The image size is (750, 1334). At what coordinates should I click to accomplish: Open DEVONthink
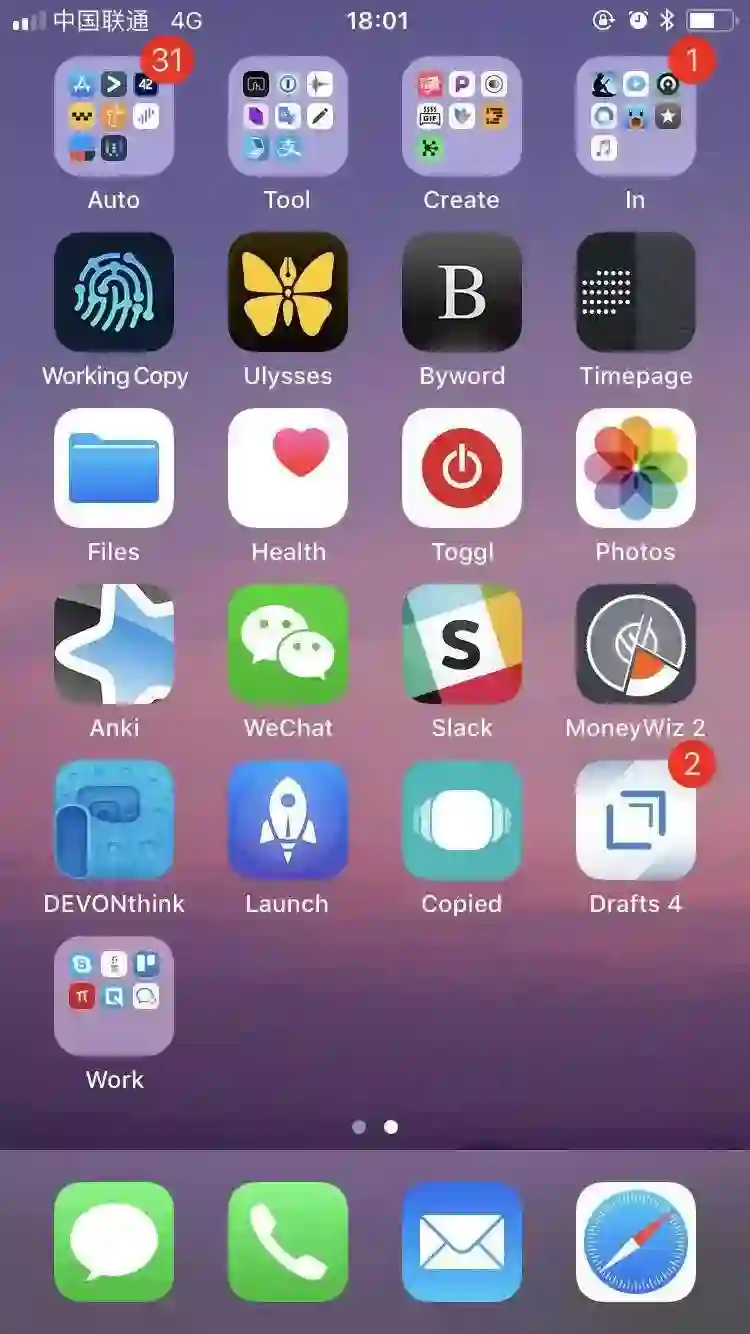(x=114, y=820)
